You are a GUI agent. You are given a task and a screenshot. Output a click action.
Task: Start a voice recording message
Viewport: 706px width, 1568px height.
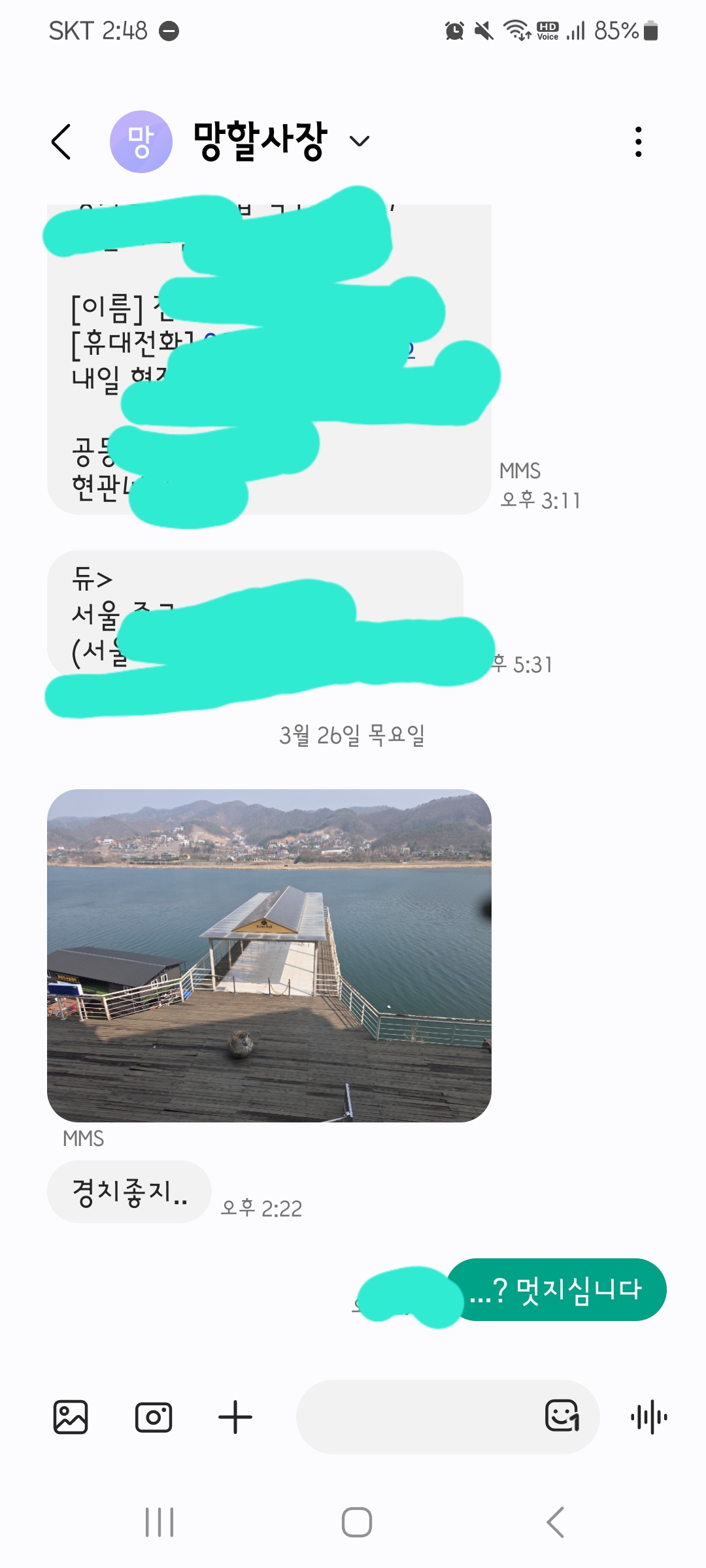point(649,1417)
